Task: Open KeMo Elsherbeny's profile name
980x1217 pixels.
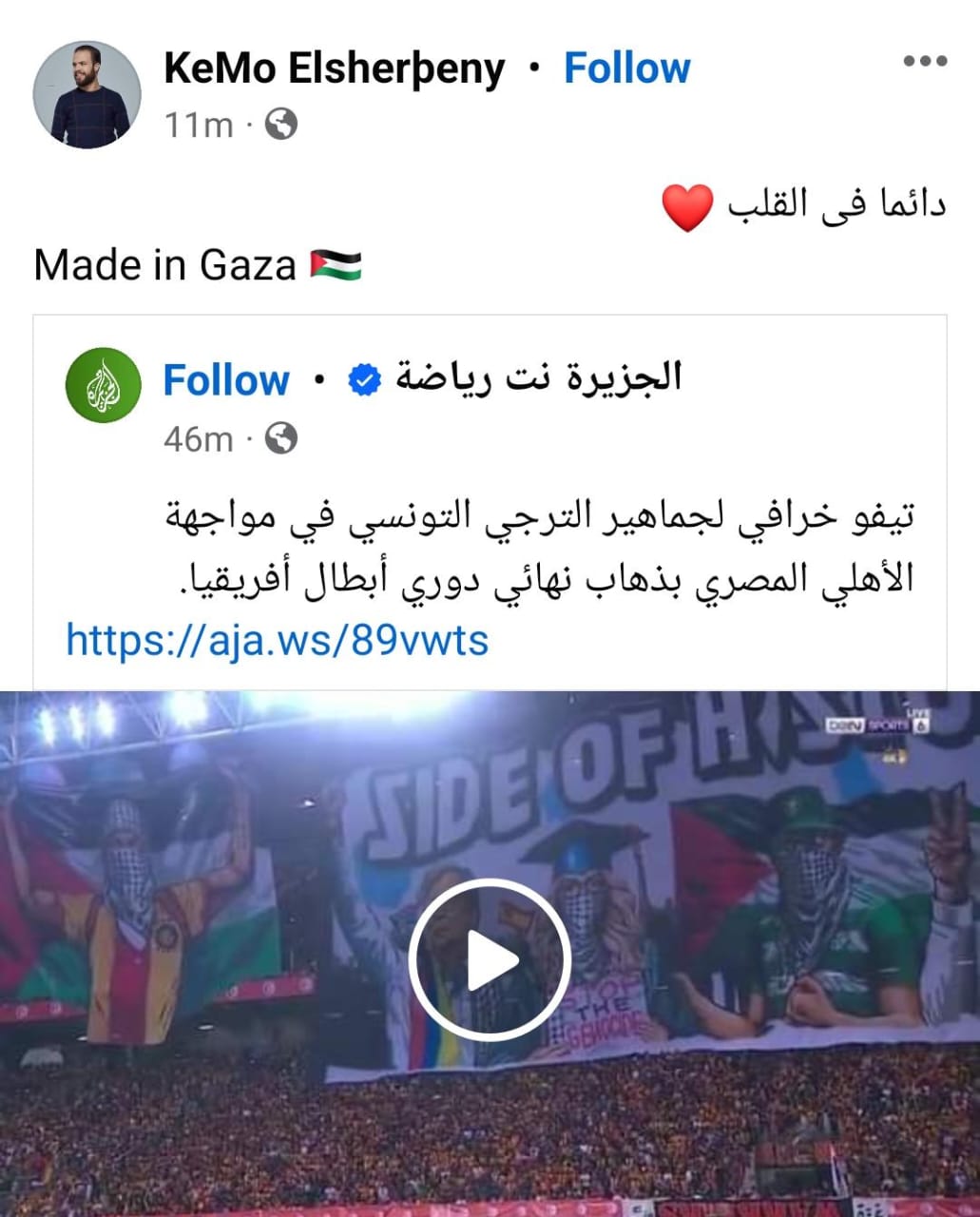Action: pos(334,68)
